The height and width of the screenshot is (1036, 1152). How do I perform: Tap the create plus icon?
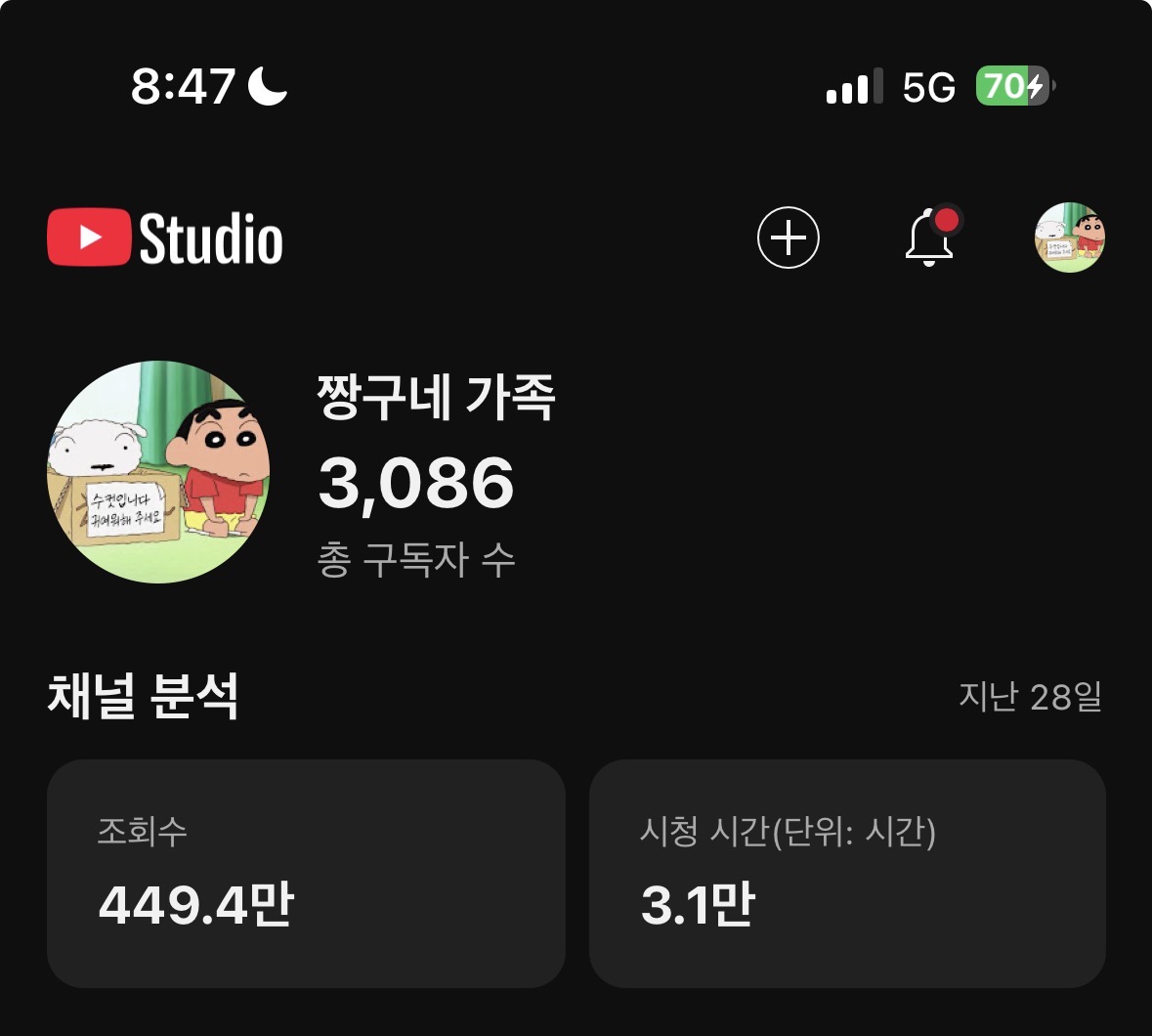click(789, 237)
